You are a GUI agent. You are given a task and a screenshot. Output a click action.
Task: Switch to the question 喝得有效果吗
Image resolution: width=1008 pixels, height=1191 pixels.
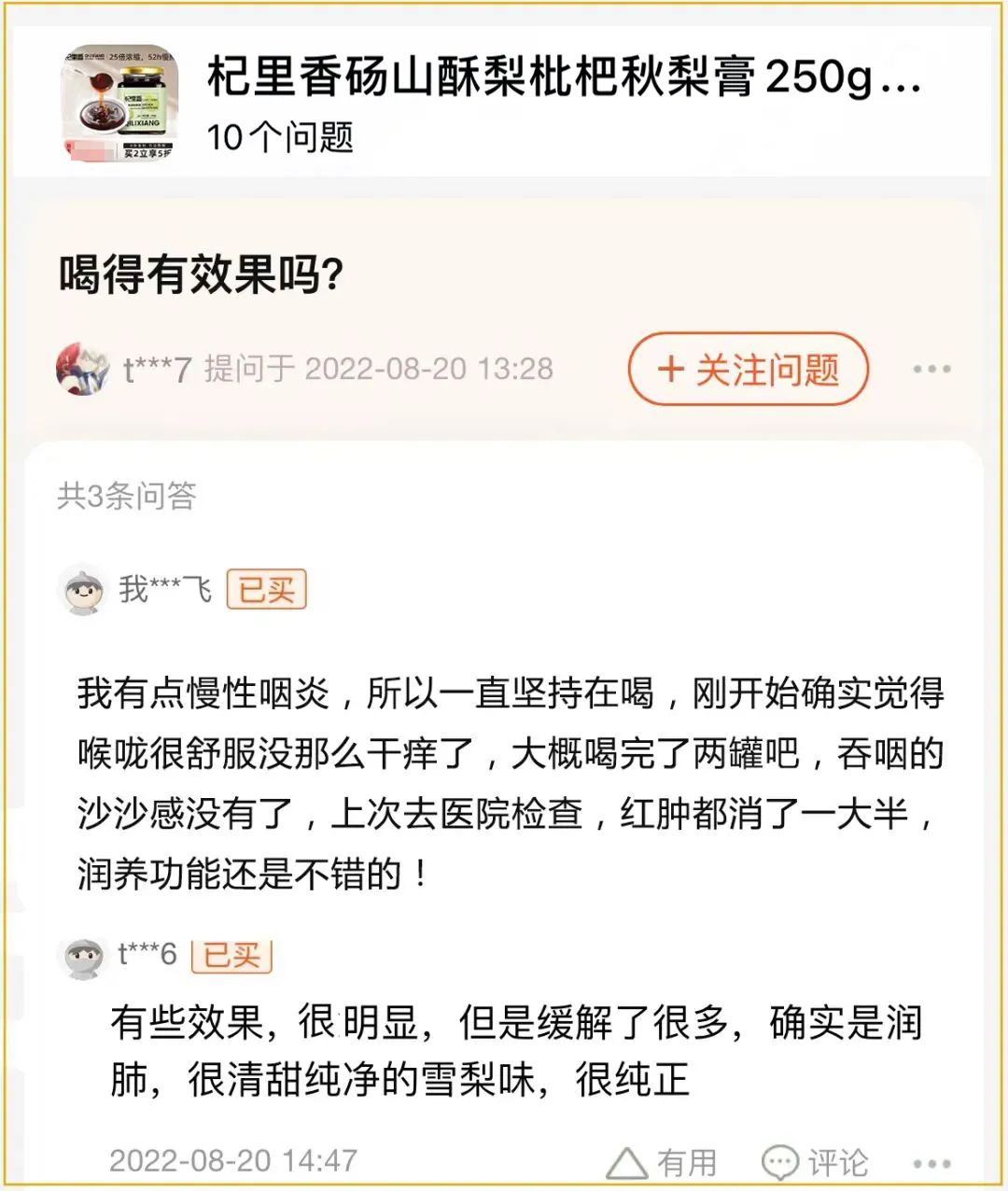(x=201, y=270)
